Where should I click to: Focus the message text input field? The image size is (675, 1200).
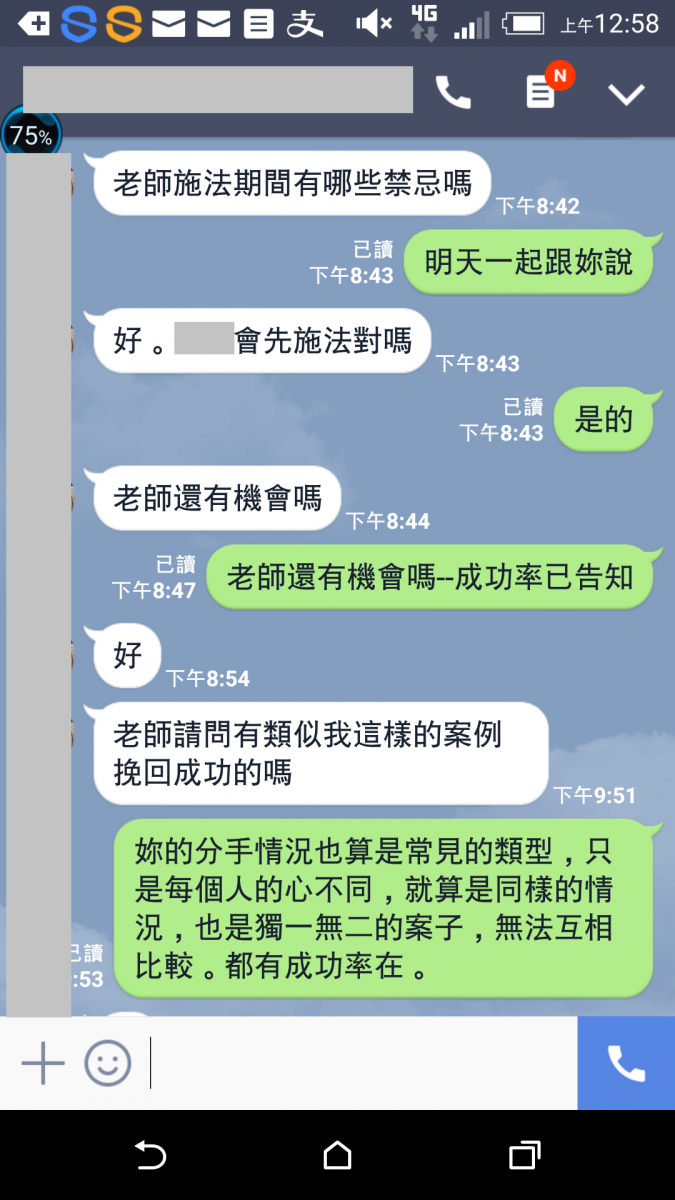point(360,1063)
